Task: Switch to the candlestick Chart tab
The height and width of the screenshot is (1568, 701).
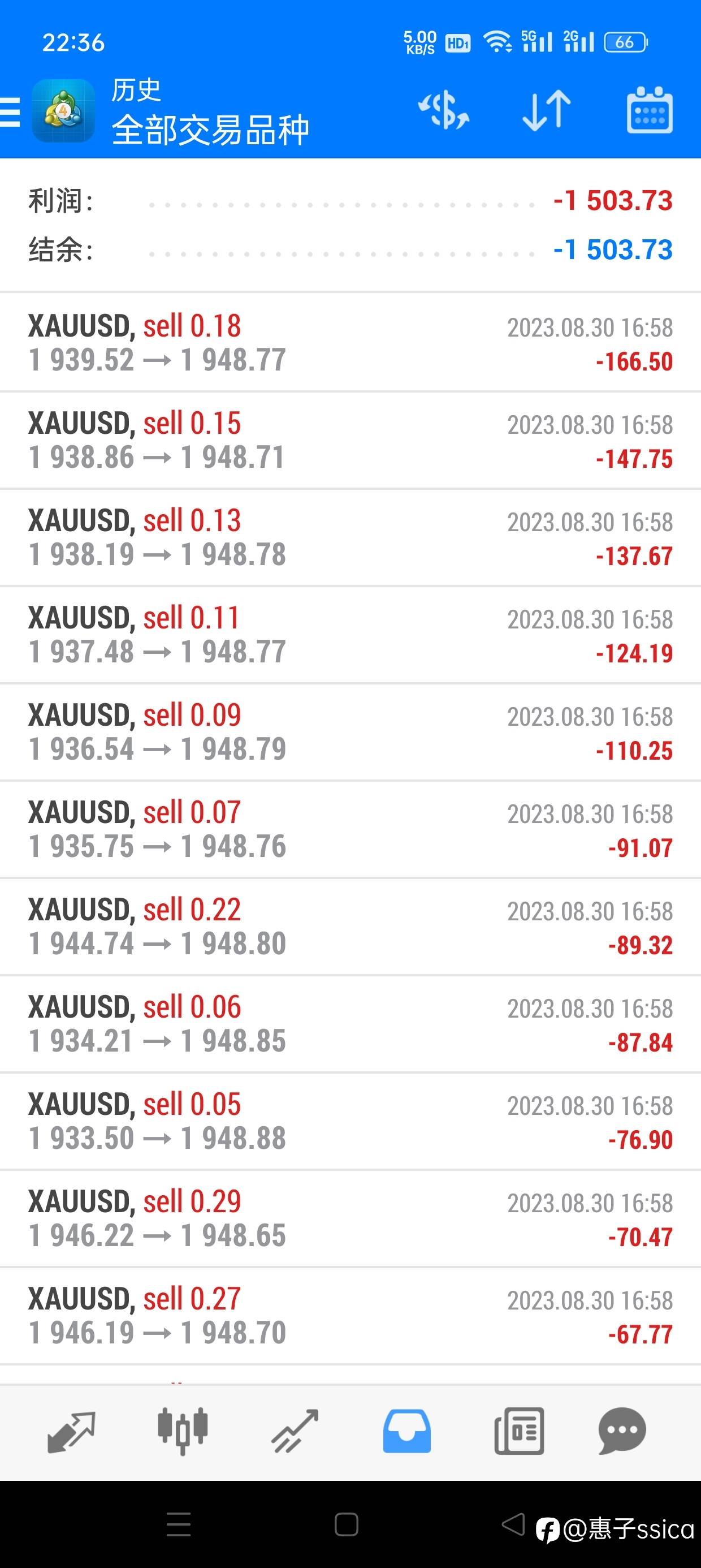Action: coord(183,1432)
